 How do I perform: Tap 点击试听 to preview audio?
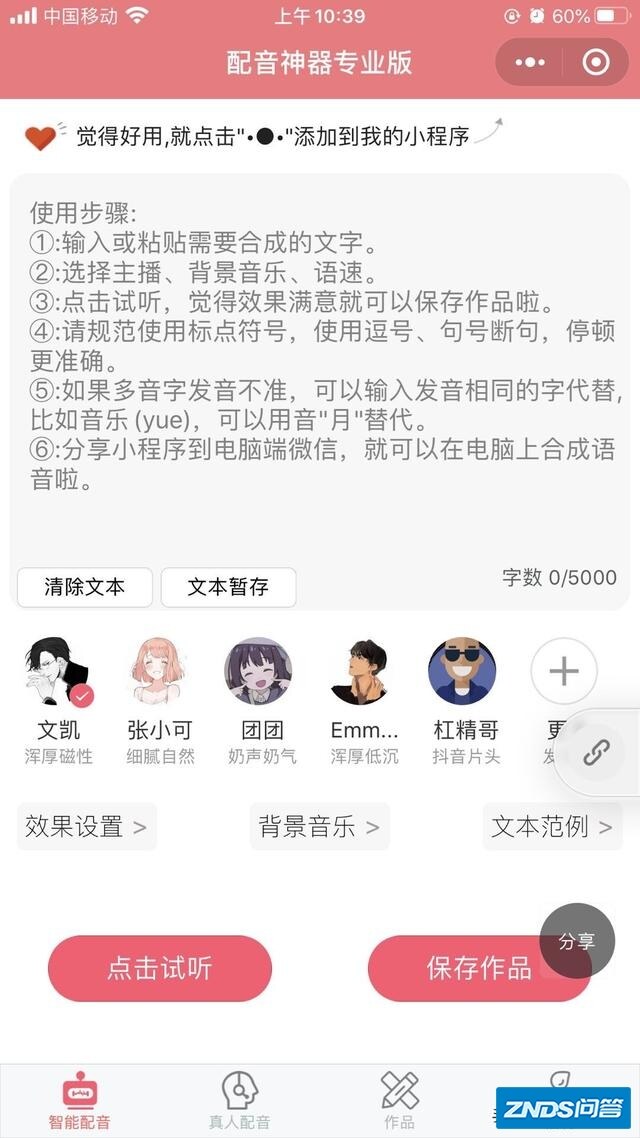point(160,968)
